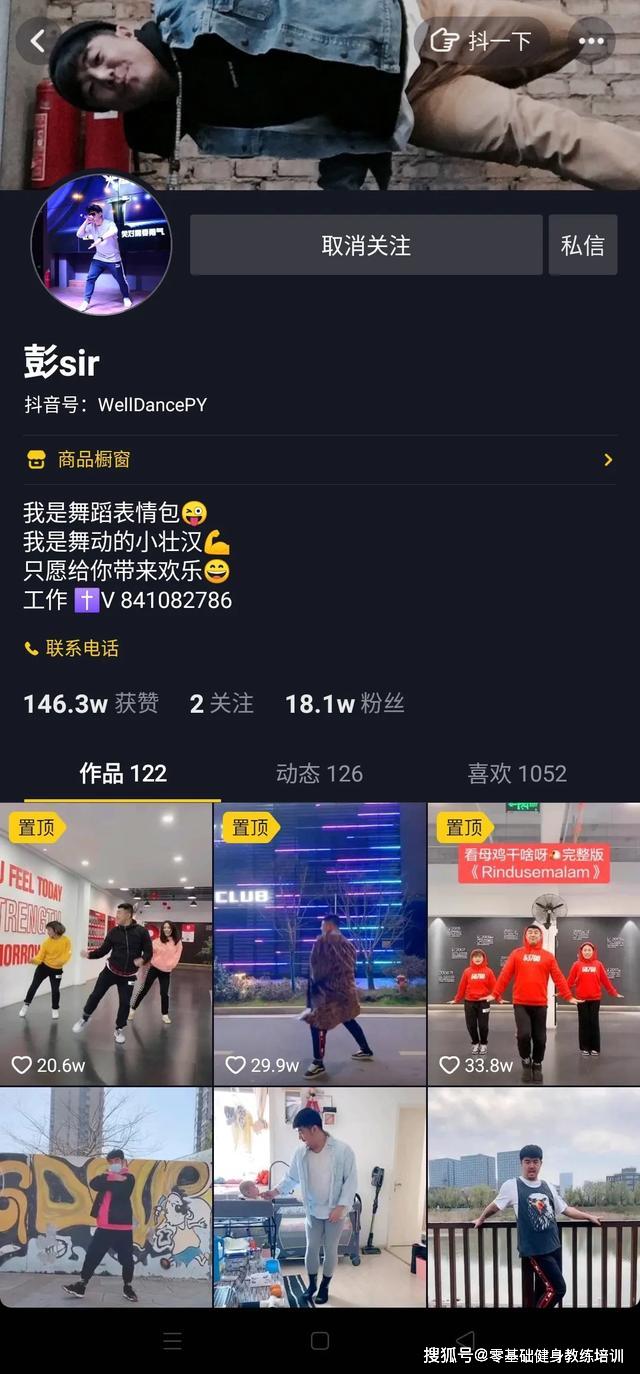Screen dimensions: 640x1374
Task: Open the riverside railing video
Action: tap(534, 1197)
